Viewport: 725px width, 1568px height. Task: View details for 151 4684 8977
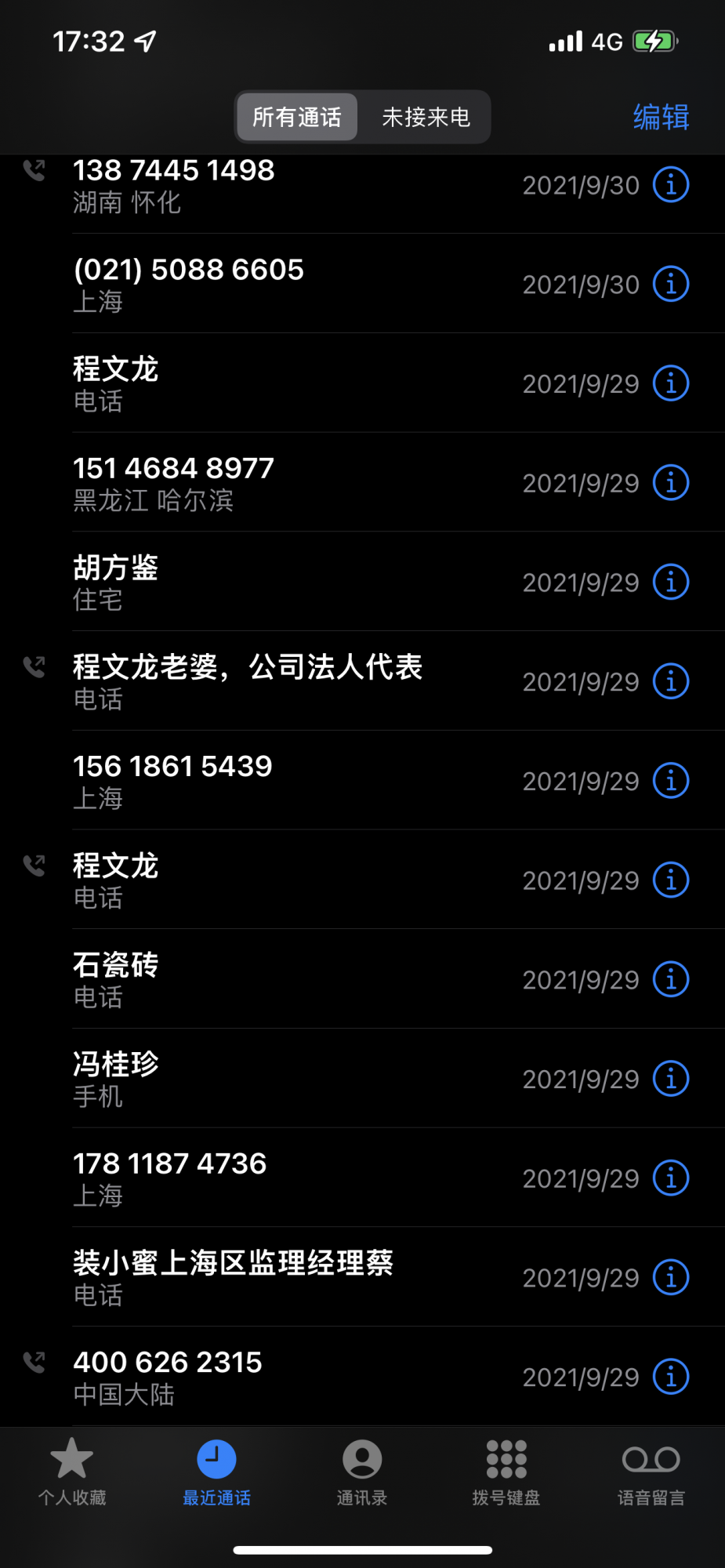coord(671,483)
